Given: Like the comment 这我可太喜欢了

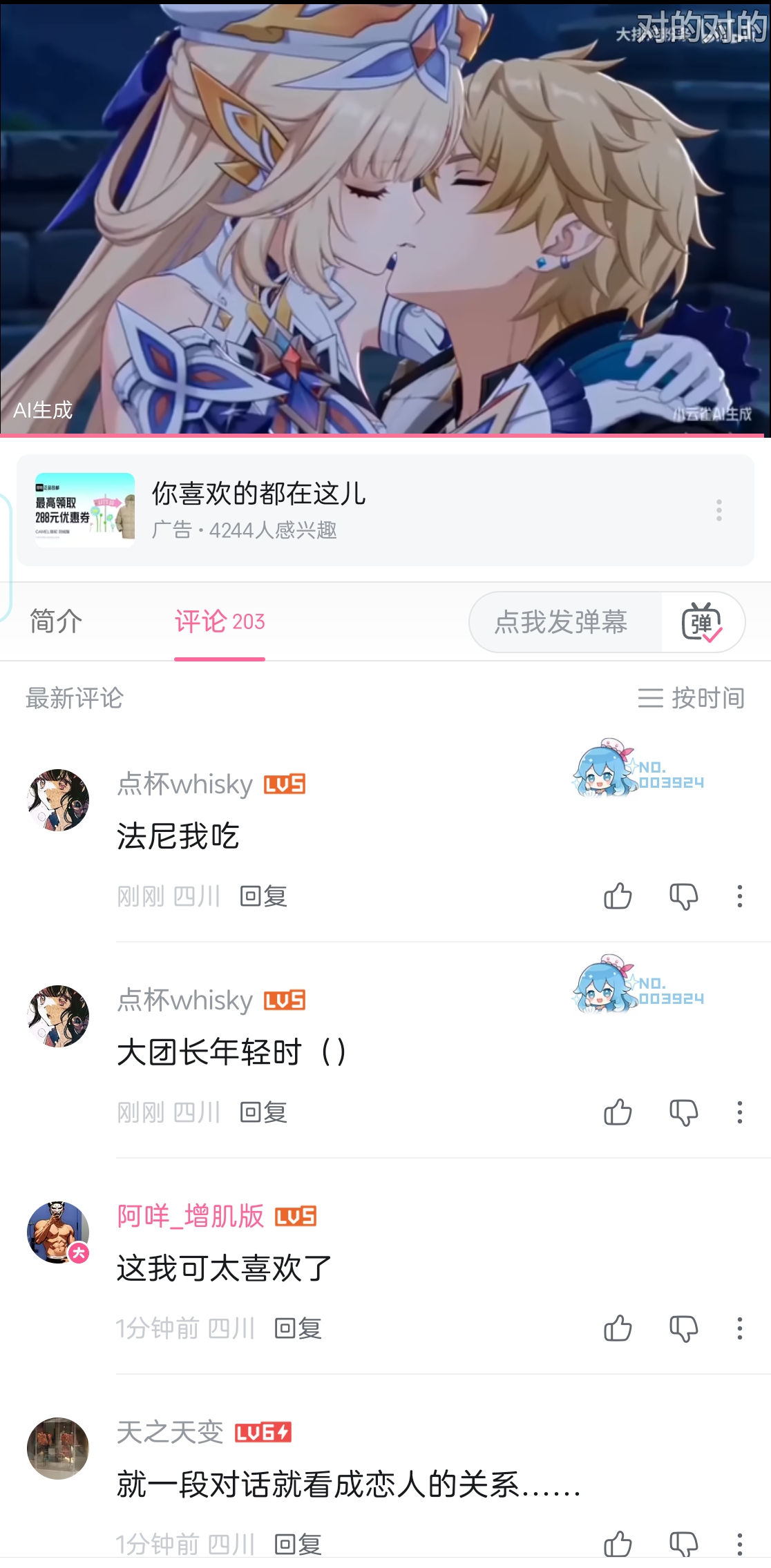Looking at the screenshot, I should pyautogui.click(x=618, y=1328).
